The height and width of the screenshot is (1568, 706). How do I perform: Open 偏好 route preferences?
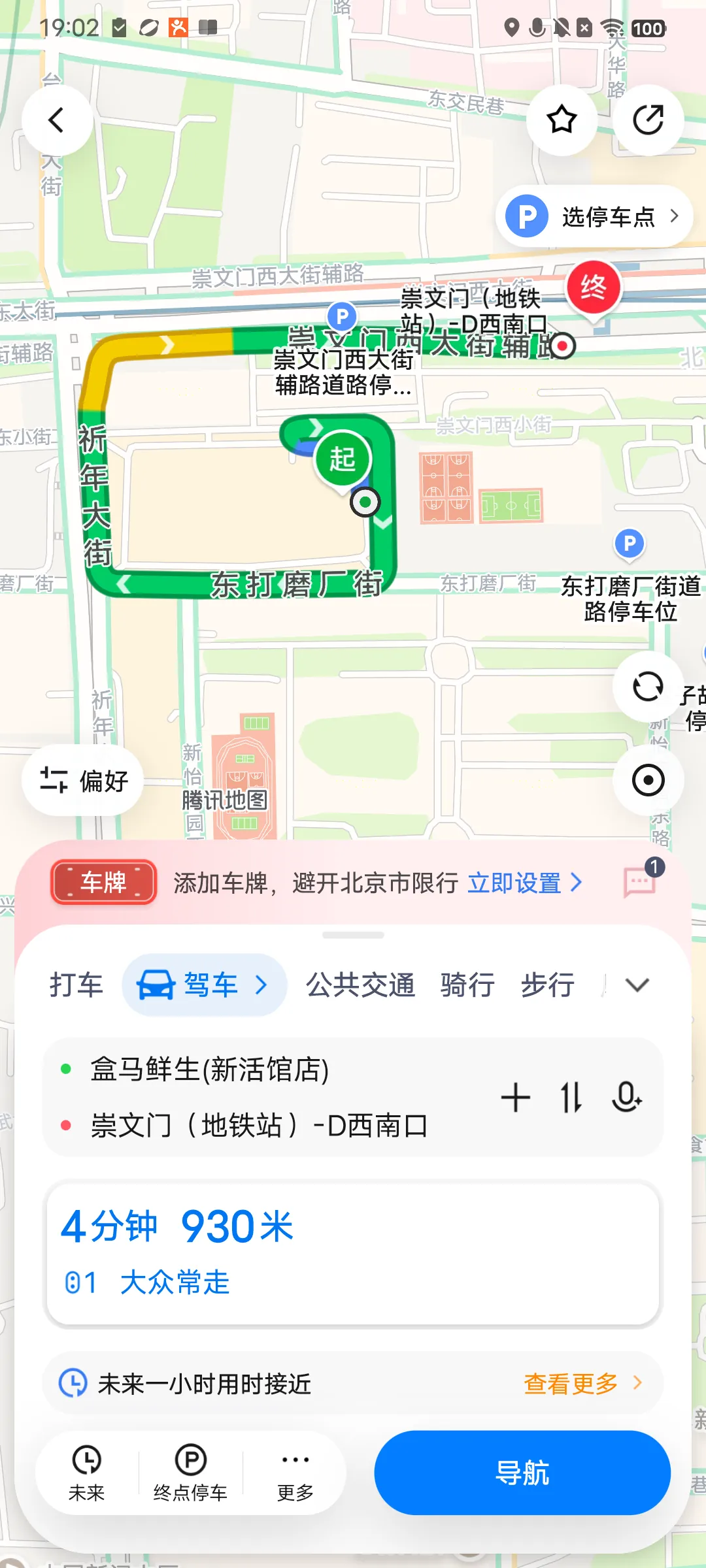(83, 780)
